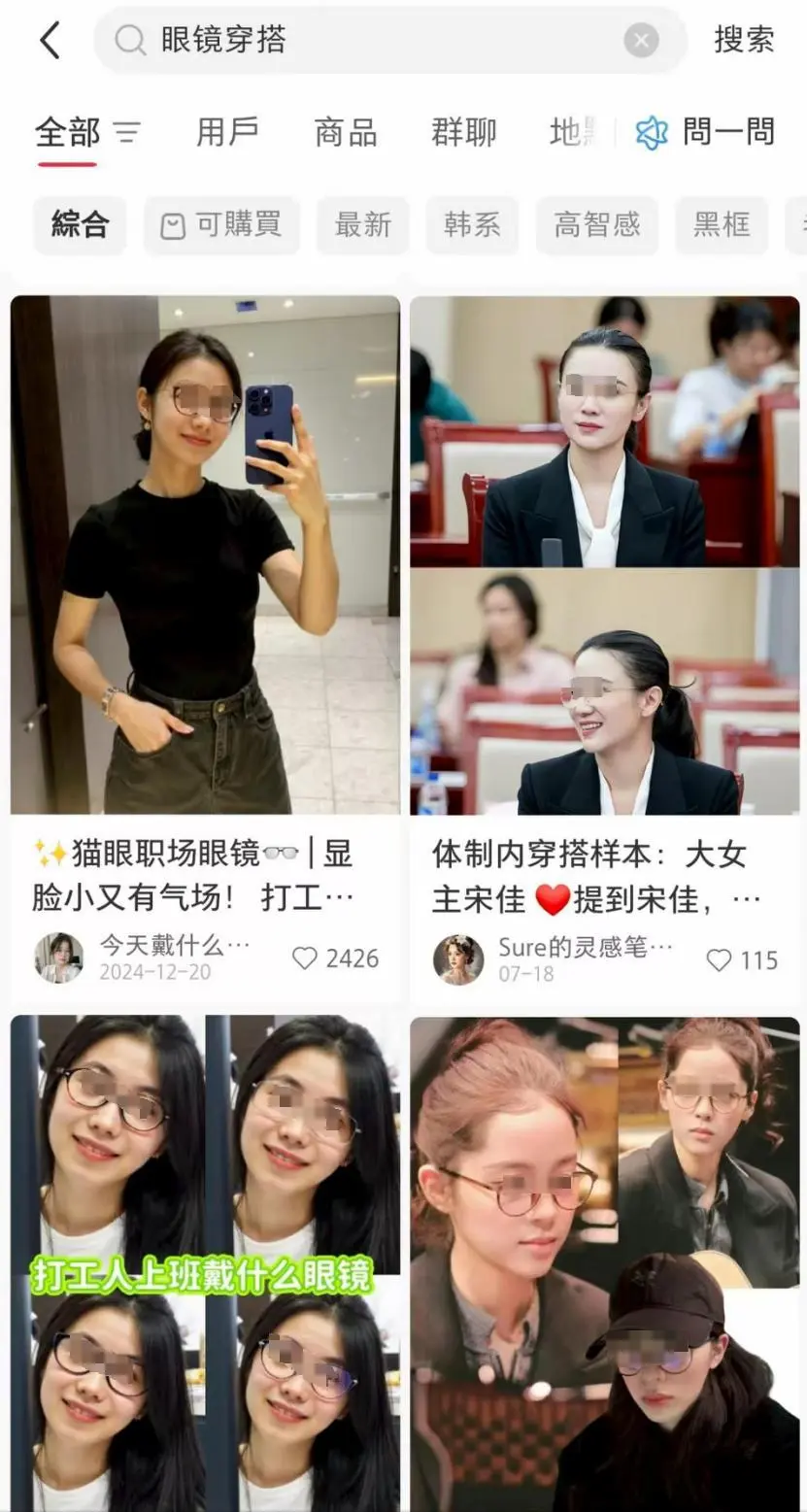Go back using the top arrow
The height and width of the screenshot is (1512, 807).
coord(50,41)
